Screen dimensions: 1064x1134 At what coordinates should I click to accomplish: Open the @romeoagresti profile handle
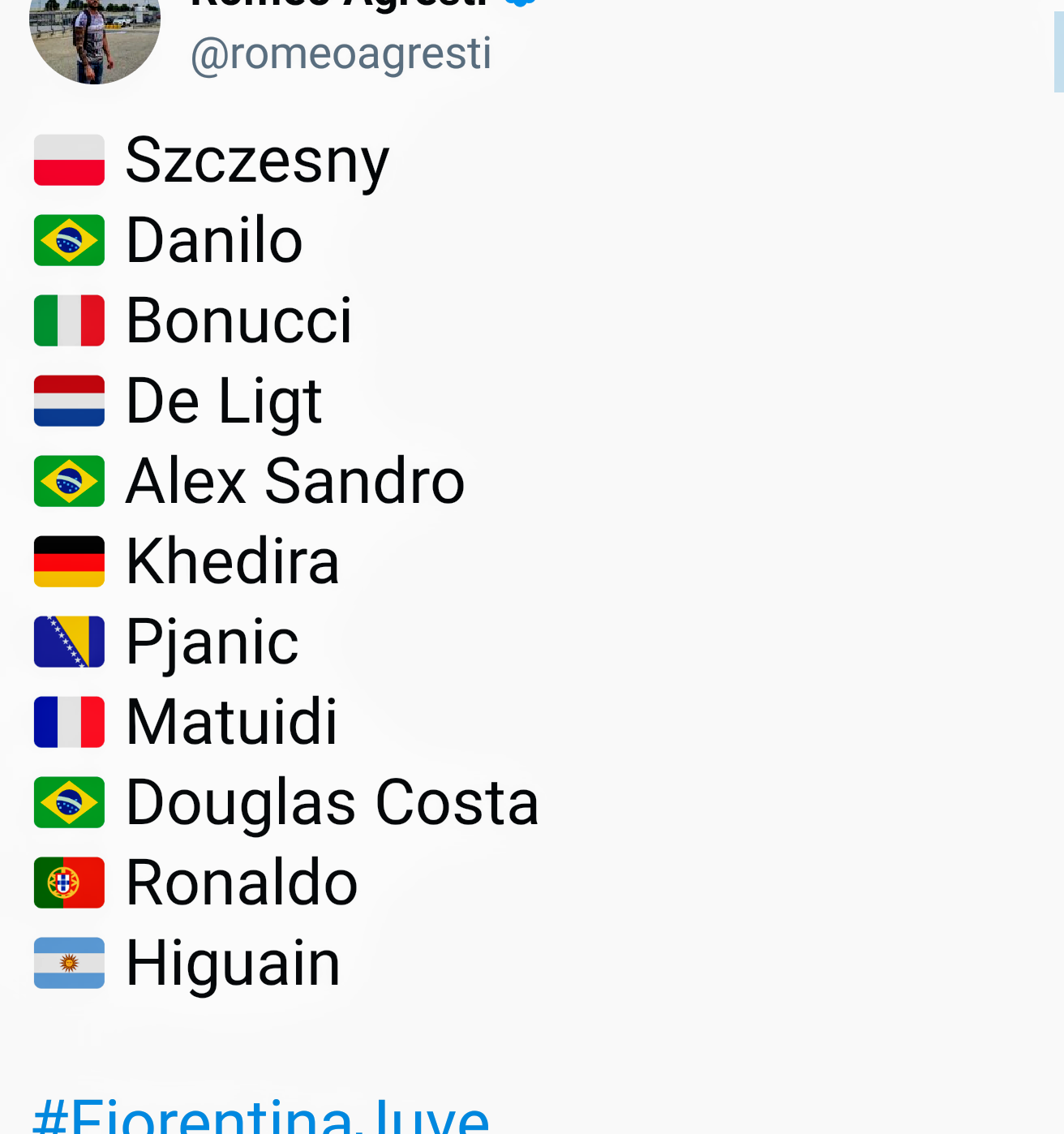pos(341,54)
